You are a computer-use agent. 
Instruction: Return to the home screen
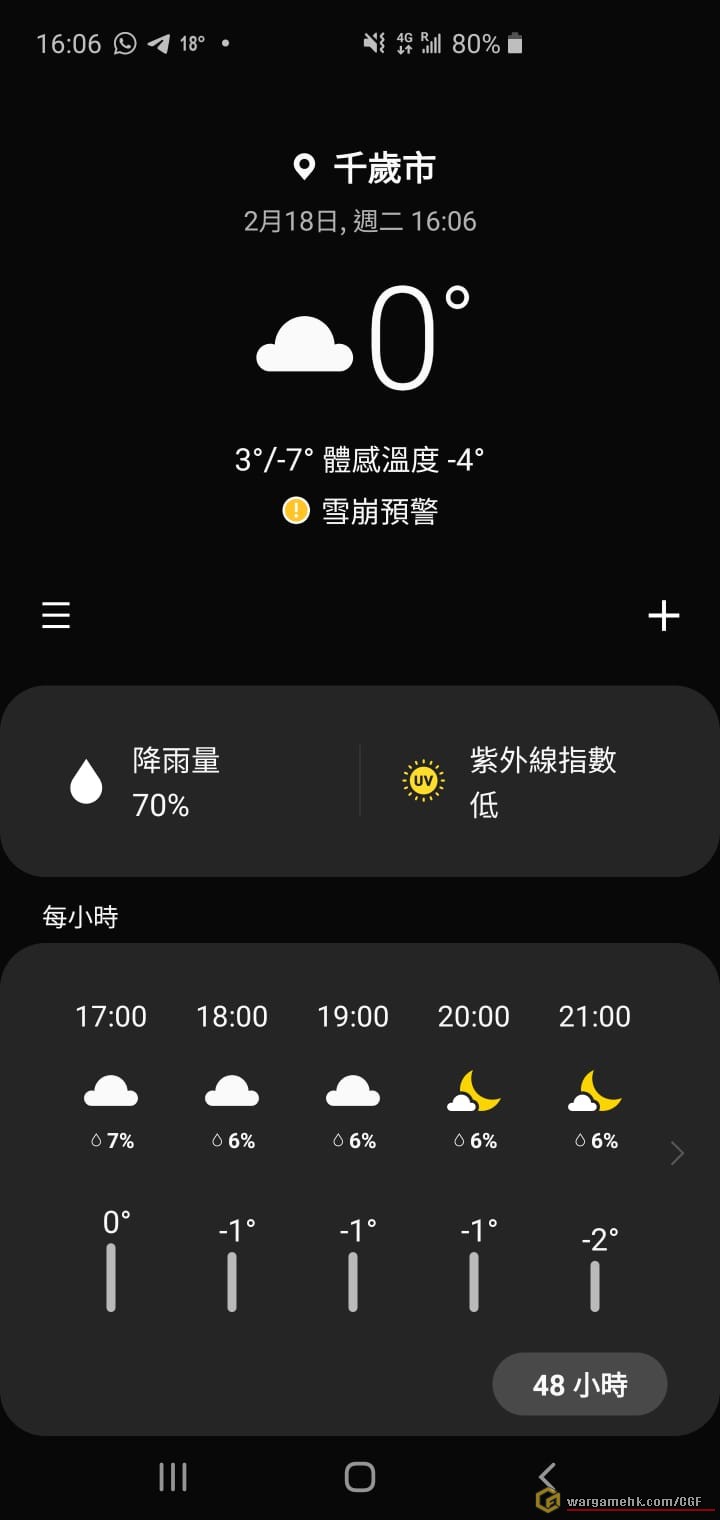360,1476
